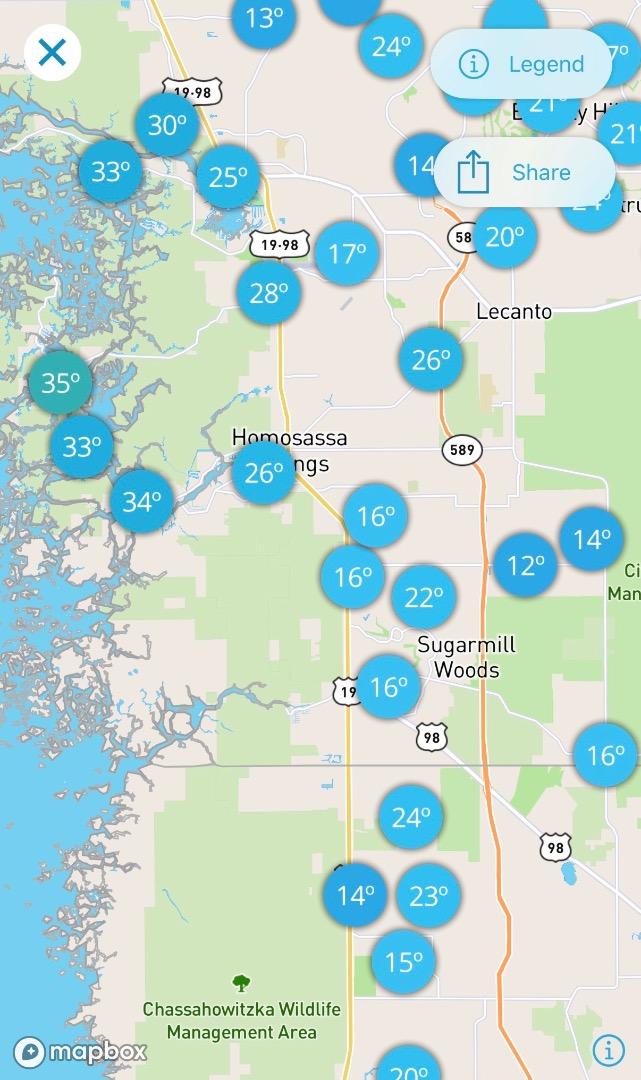Open the map attribution info icon
This screenshot has width=641, height=1080.
point(609,1050)
